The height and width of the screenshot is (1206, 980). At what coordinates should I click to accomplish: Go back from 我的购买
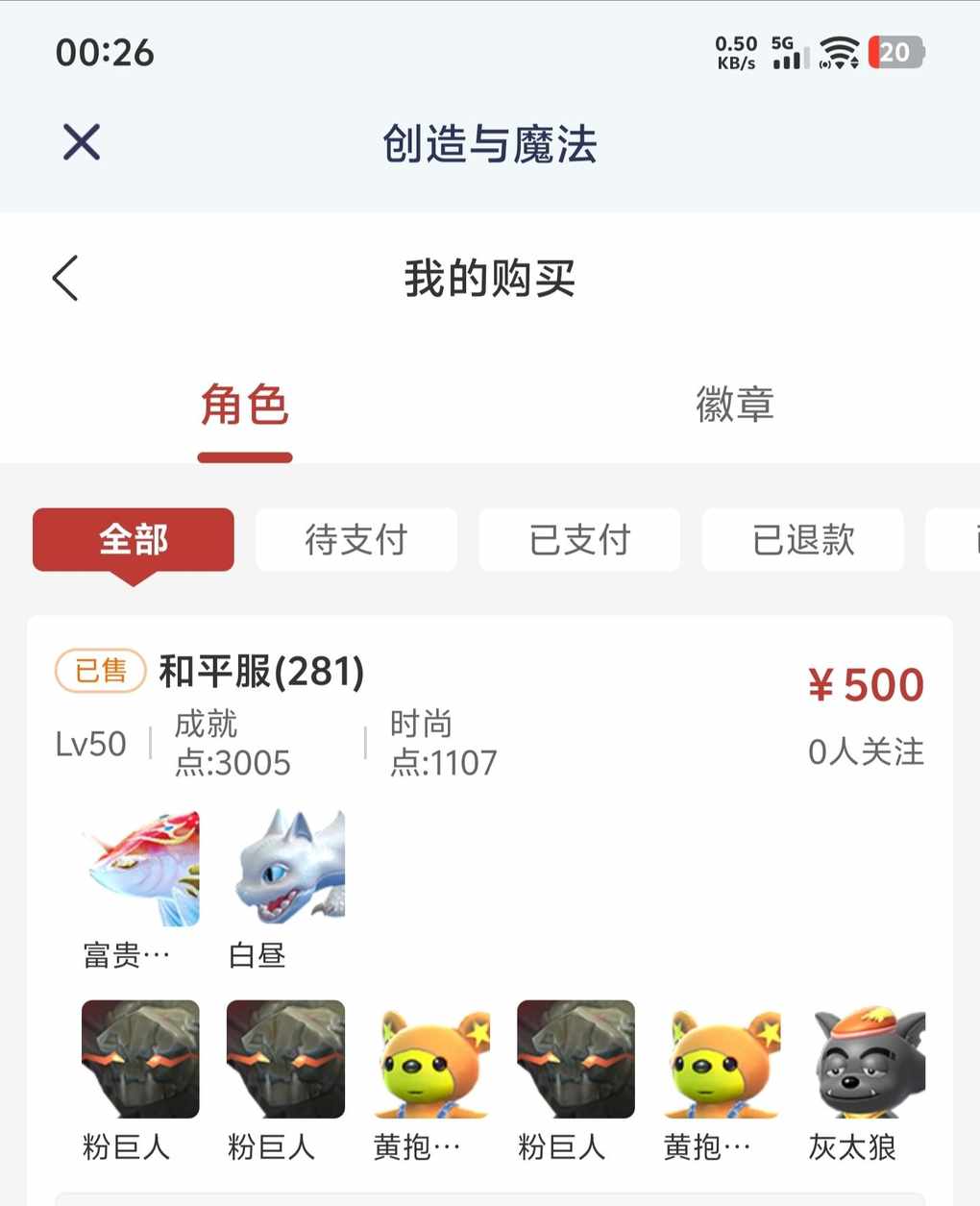tap(65, 279)
